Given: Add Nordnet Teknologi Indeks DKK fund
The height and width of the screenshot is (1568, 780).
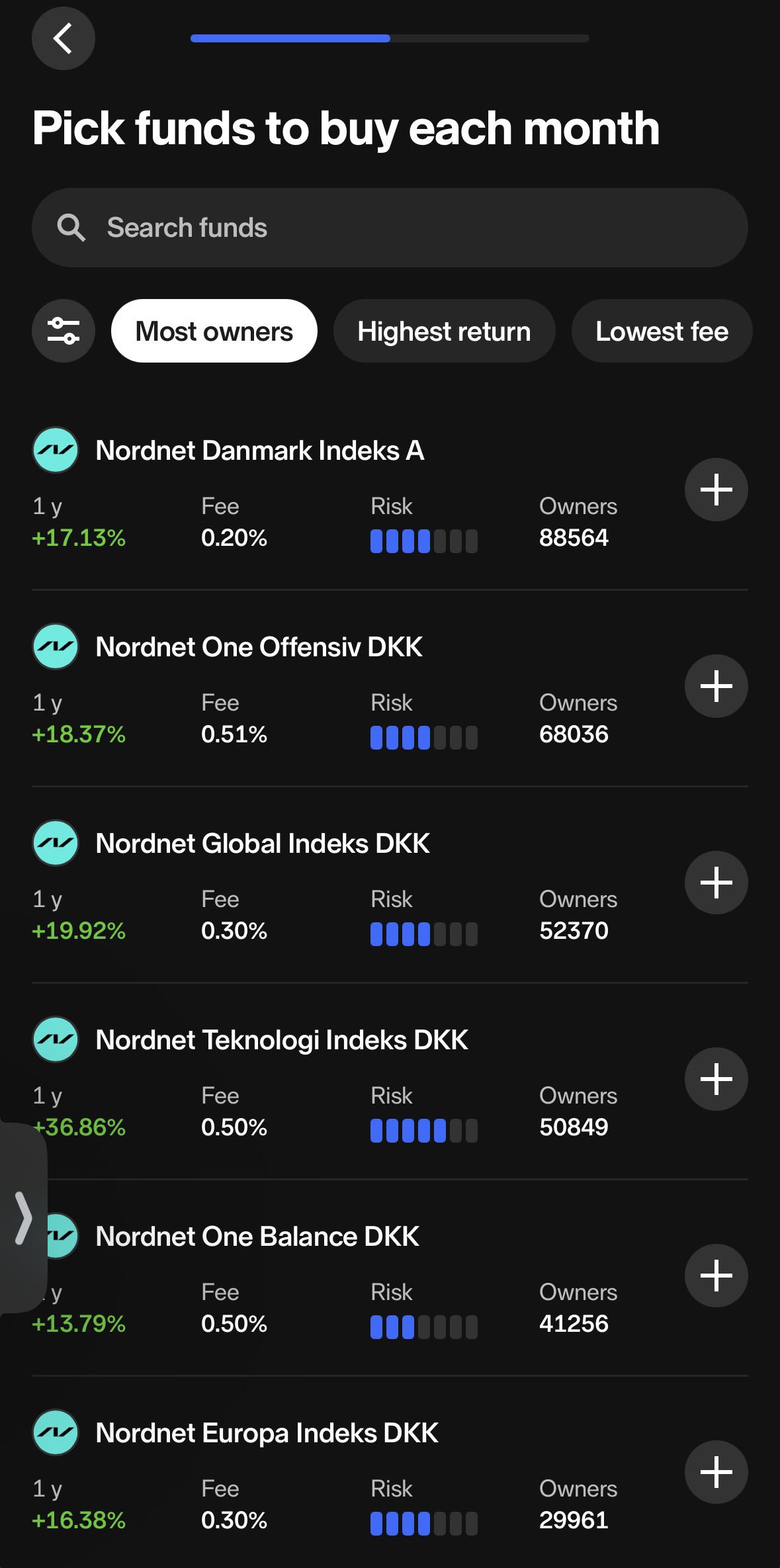Looking at the screenshot, I should 716,1079.
